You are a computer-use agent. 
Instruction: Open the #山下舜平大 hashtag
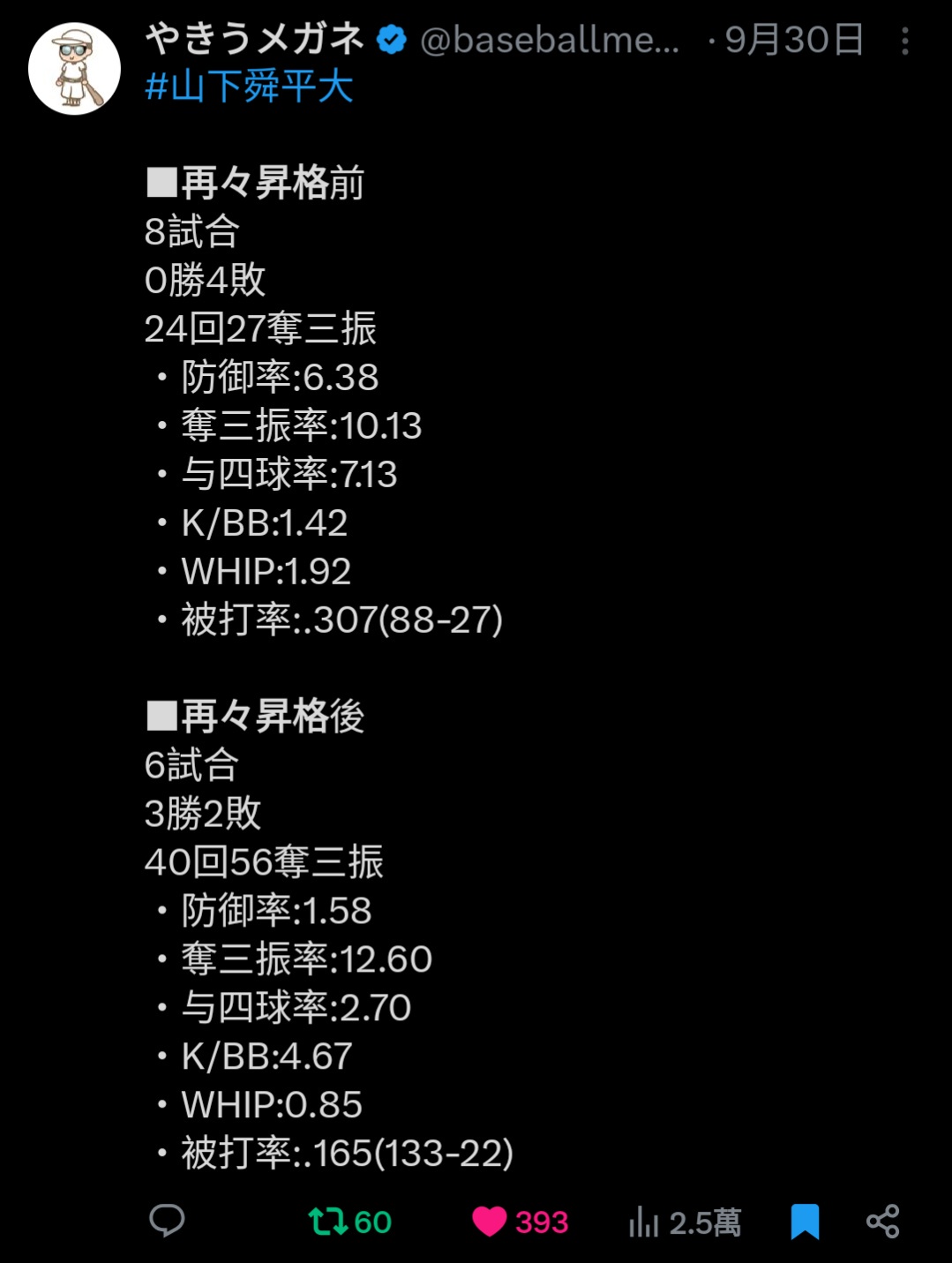click(x=249, y=87)
